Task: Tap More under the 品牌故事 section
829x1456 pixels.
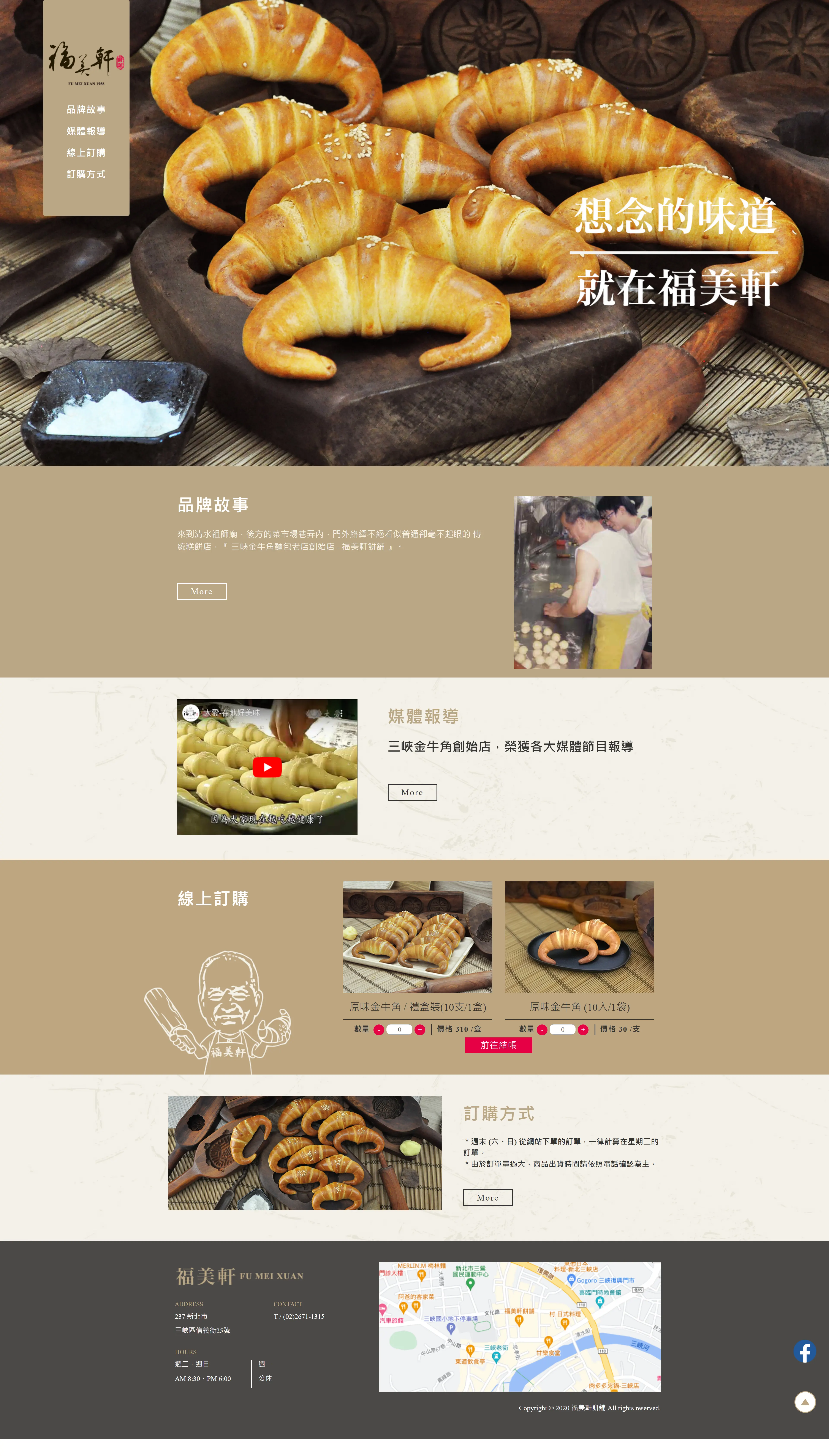Action: 202,591
